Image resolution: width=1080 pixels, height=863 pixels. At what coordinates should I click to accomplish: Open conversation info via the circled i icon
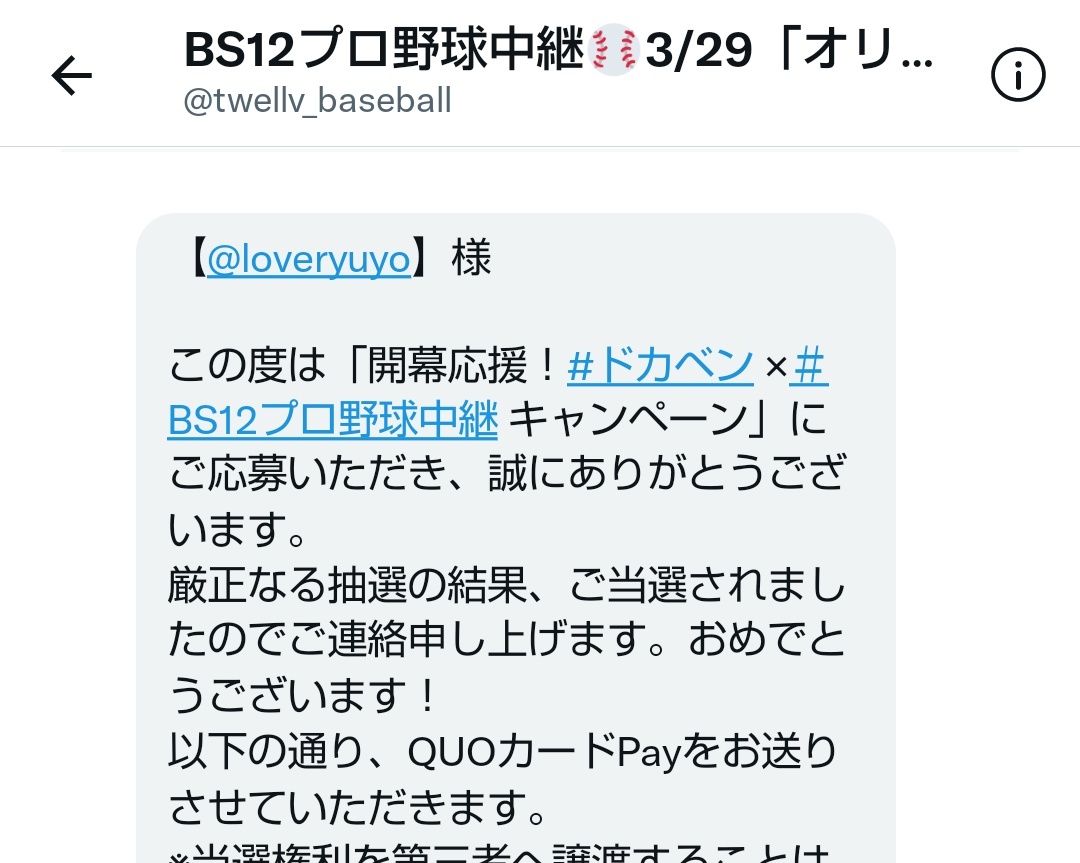point(1017,75)
